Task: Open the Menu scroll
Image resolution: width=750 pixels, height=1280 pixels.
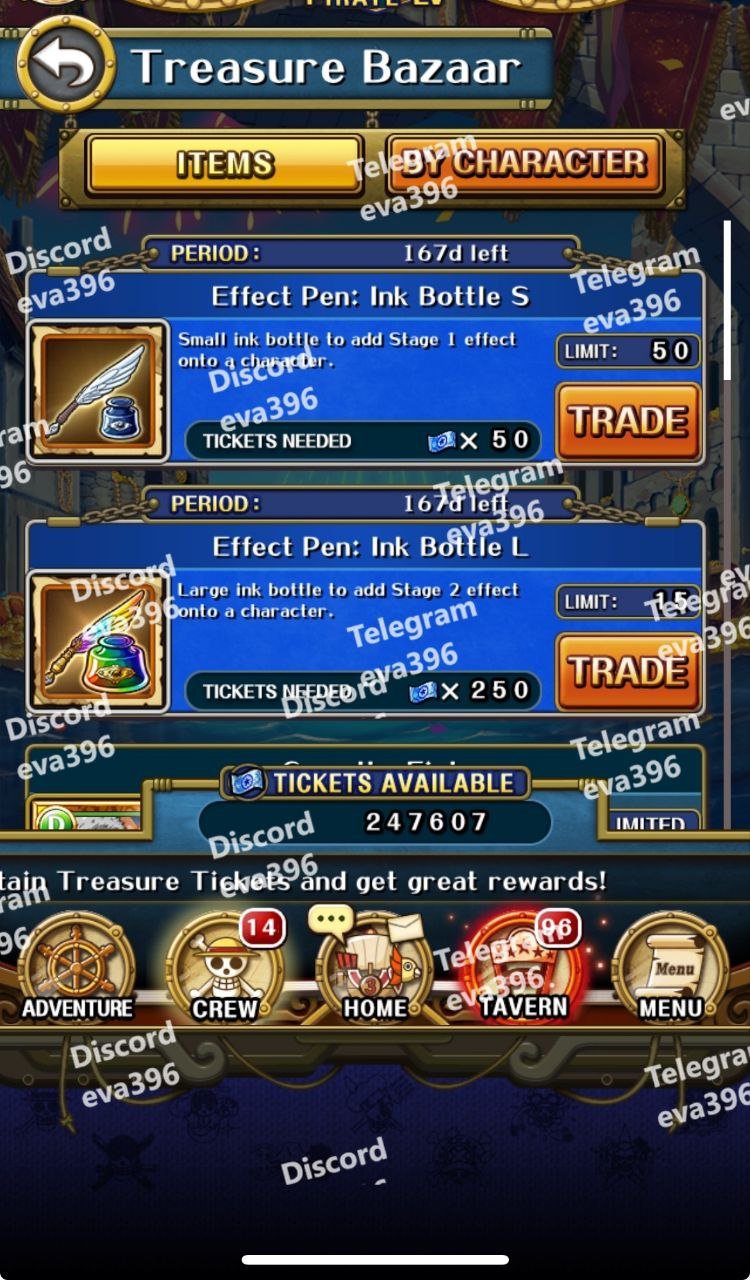Action: [x=671, y=968]
